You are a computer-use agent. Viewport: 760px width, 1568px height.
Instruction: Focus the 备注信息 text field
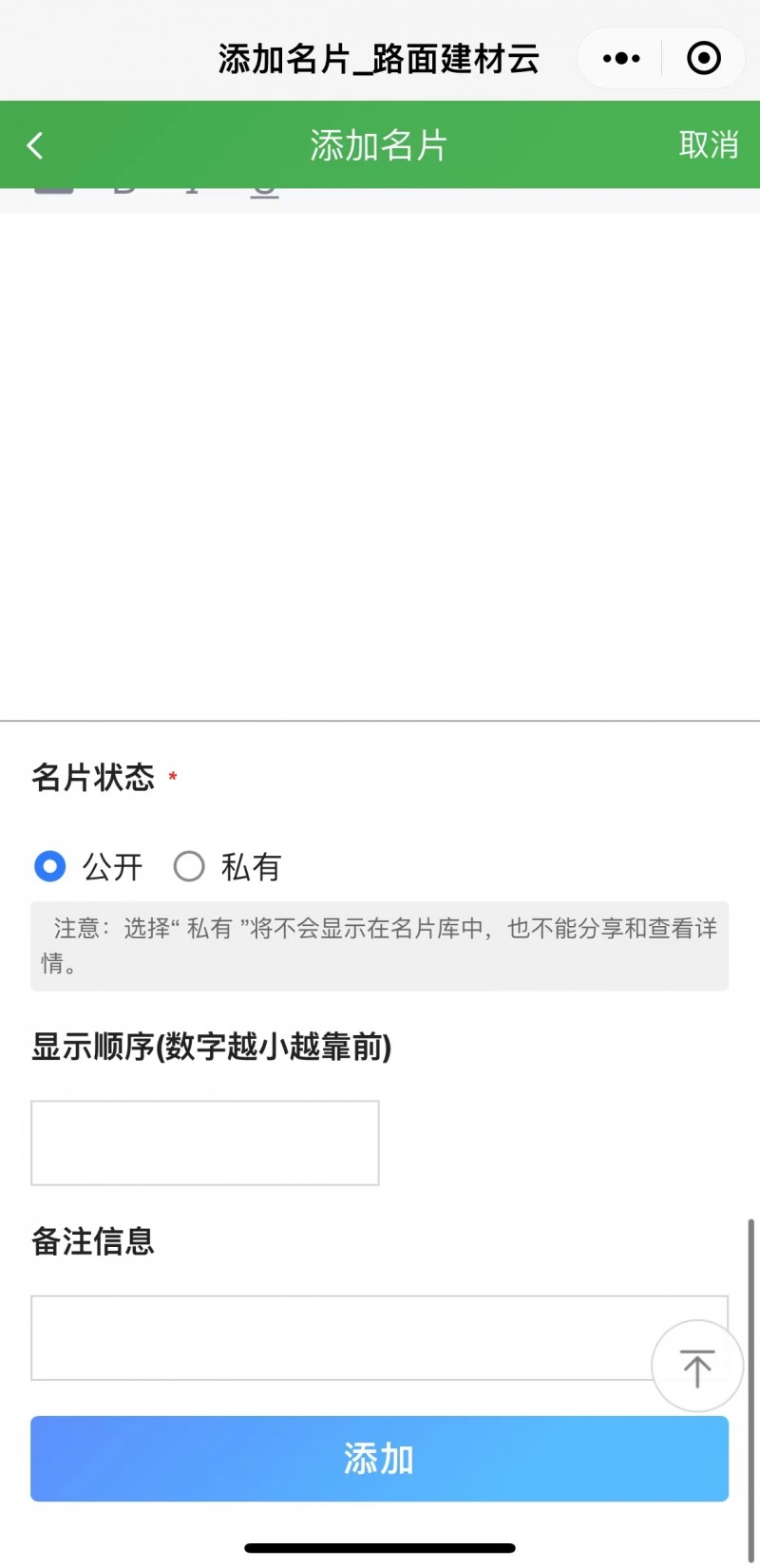(x=379, y=1338)
